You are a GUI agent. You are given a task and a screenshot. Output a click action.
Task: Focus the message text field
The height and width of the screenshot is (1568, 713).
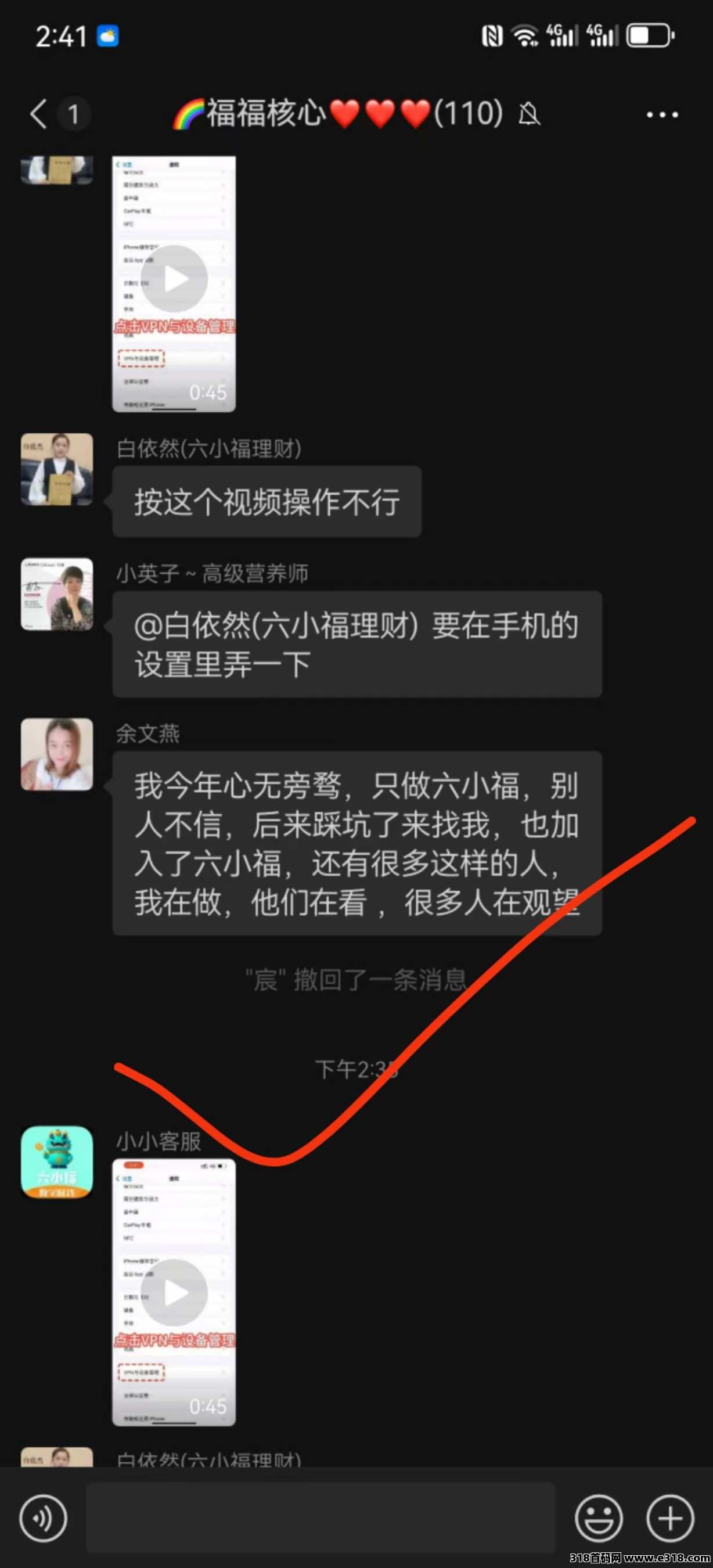click(321, 1517)
